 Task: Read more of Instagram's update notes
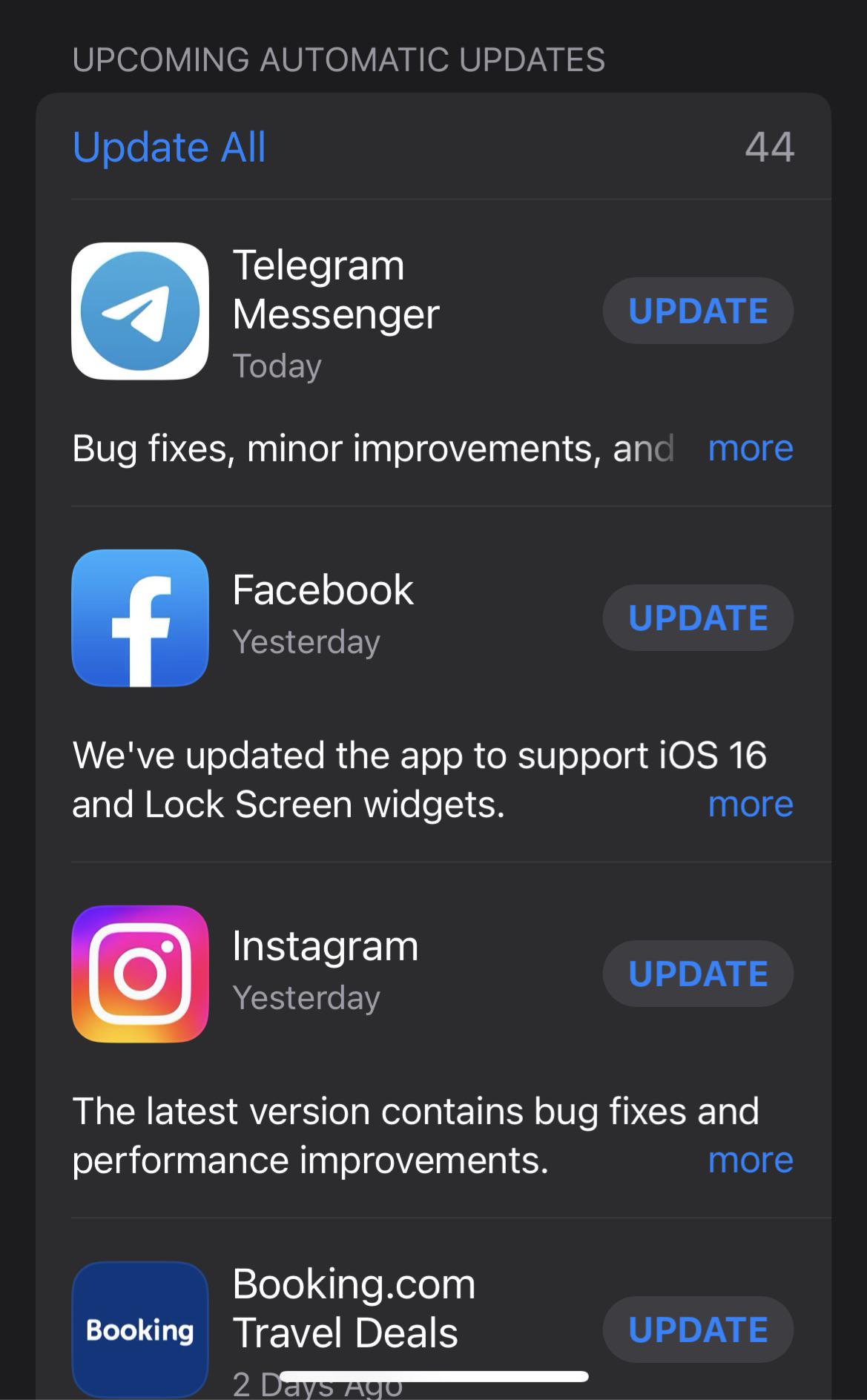(x=750, y=1160)
